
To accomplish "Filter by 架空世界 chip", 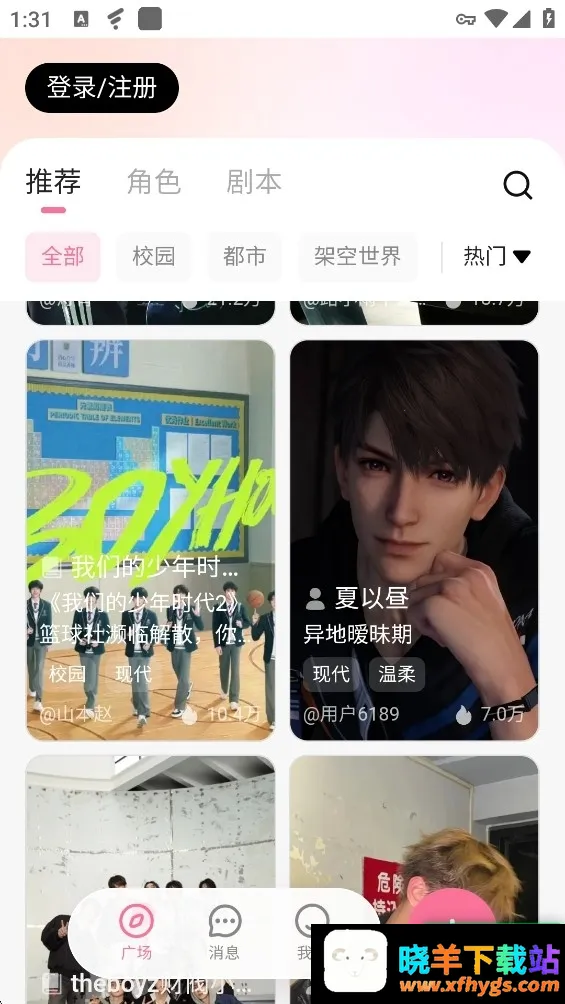I will 357,257.
